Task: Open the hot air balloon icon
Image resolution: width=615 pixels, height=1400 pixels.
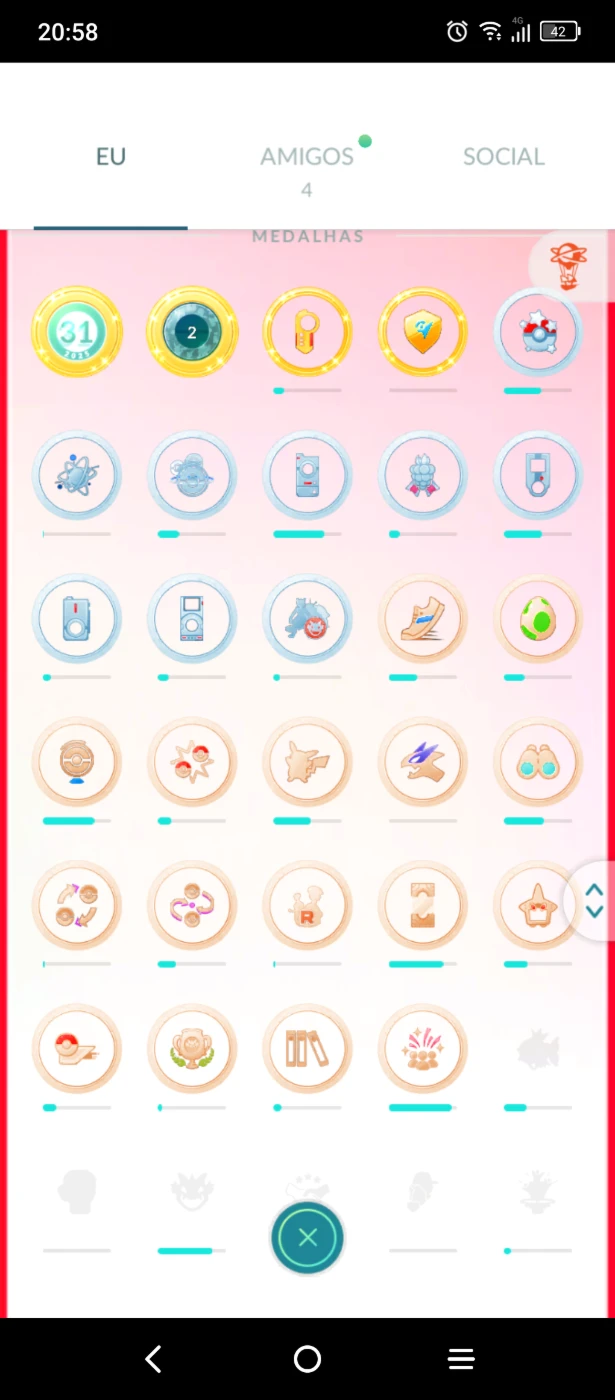Action: (567, 267)
